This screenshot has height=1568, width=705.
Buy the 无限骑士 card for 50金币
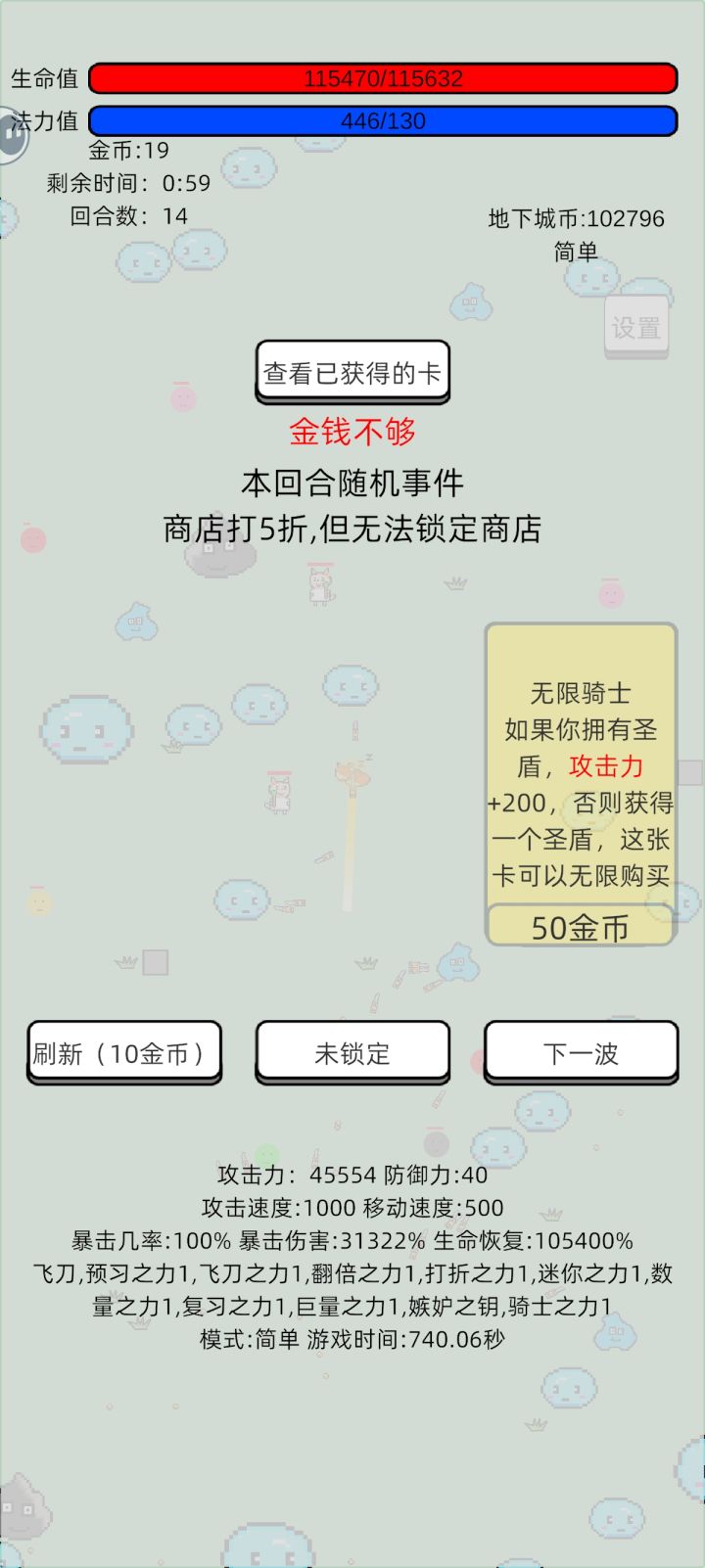click(580, 929)
